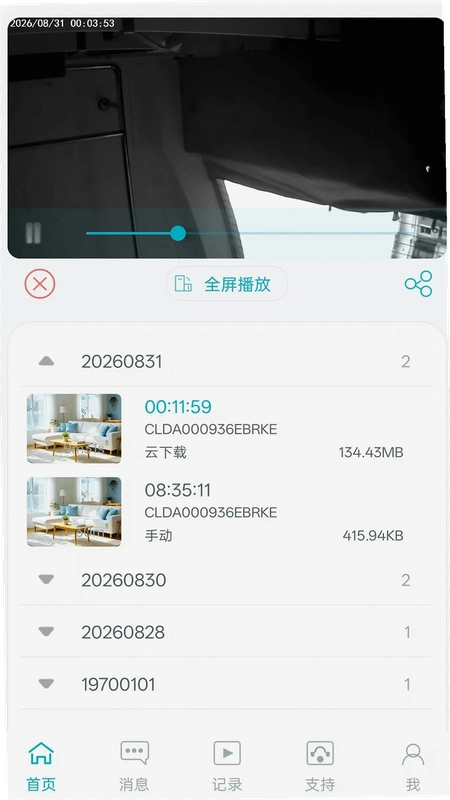450x800 pixels.
Task: Close the player with the red X
Action: 40,284
